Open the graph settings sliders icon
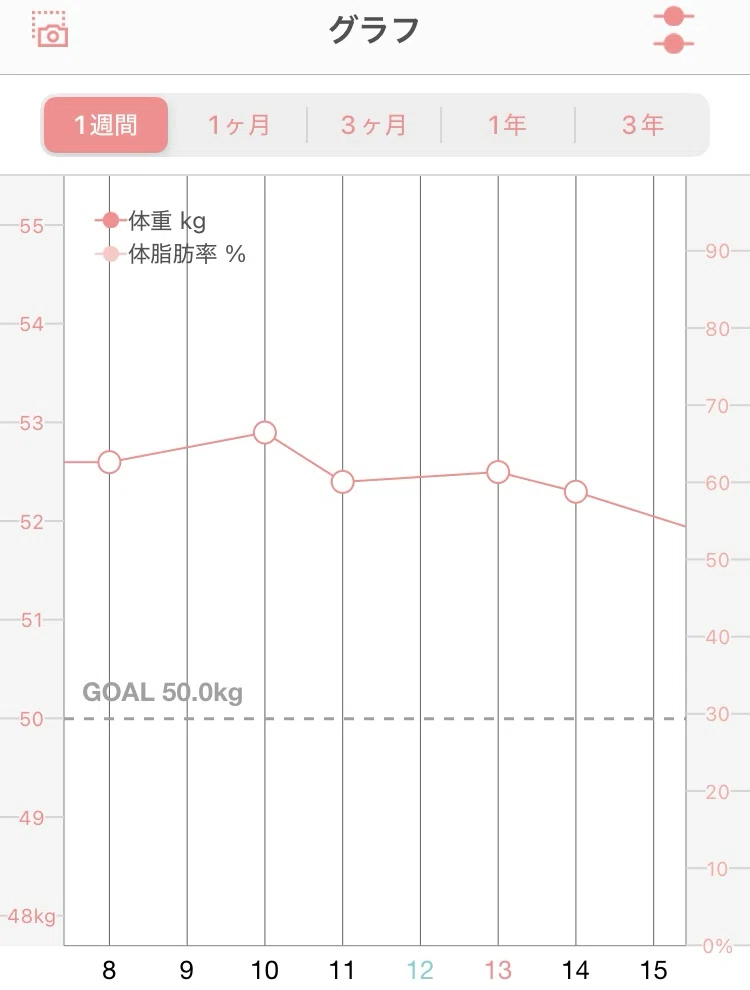This screenshot has height=990, width=750. pyautogui.click(x=674, y=30)
